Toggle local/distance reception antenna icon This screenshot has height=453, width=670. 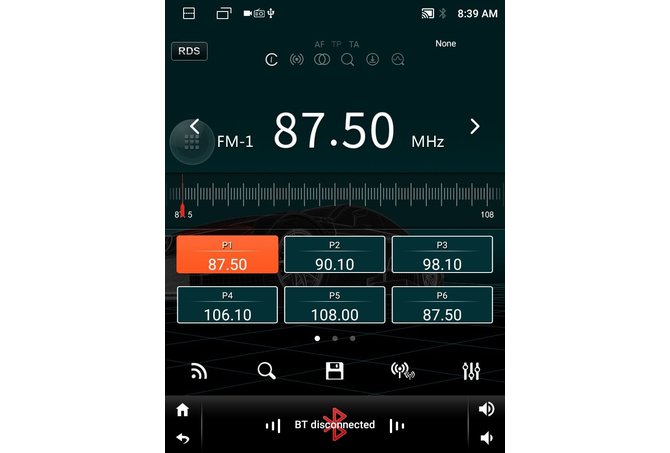403,371
